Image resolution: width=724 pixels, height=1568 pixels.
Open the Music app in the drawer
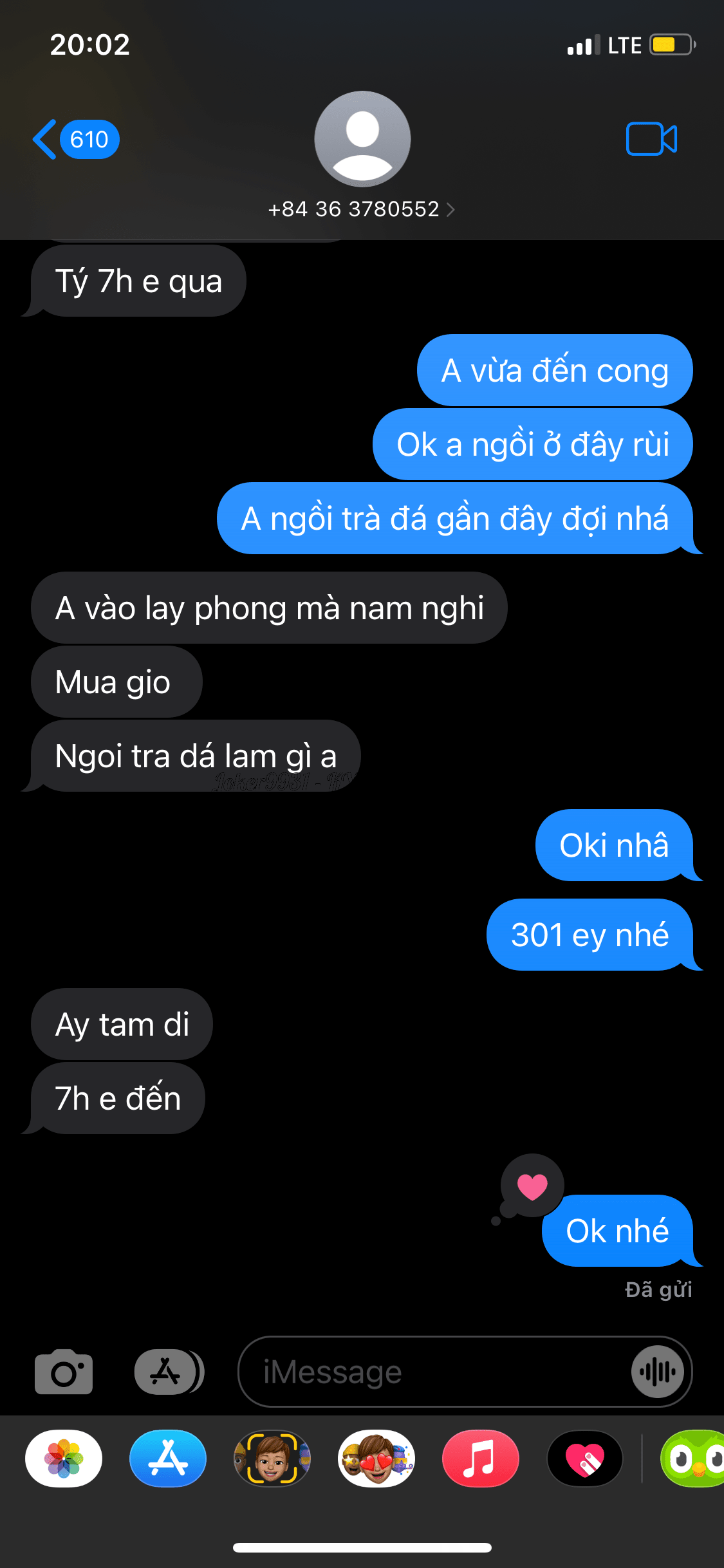[x=481, y=1459]
